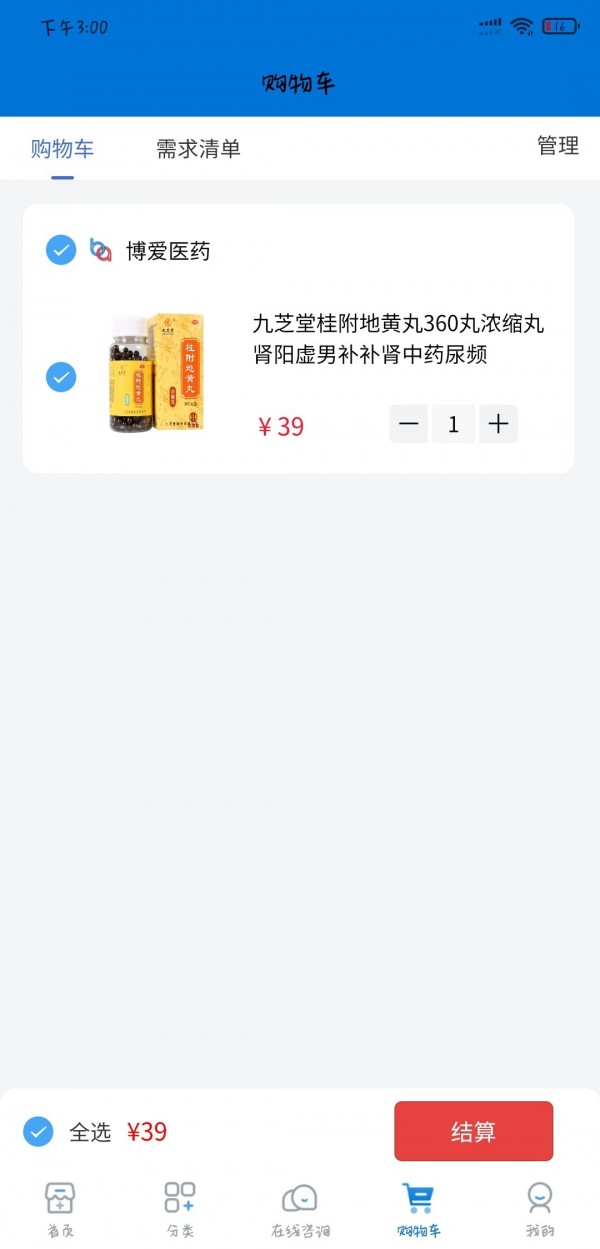This screenshot has height=1249, width=600.
Task: Tap 结算 to check out
Action: (x=473, y=1131)
